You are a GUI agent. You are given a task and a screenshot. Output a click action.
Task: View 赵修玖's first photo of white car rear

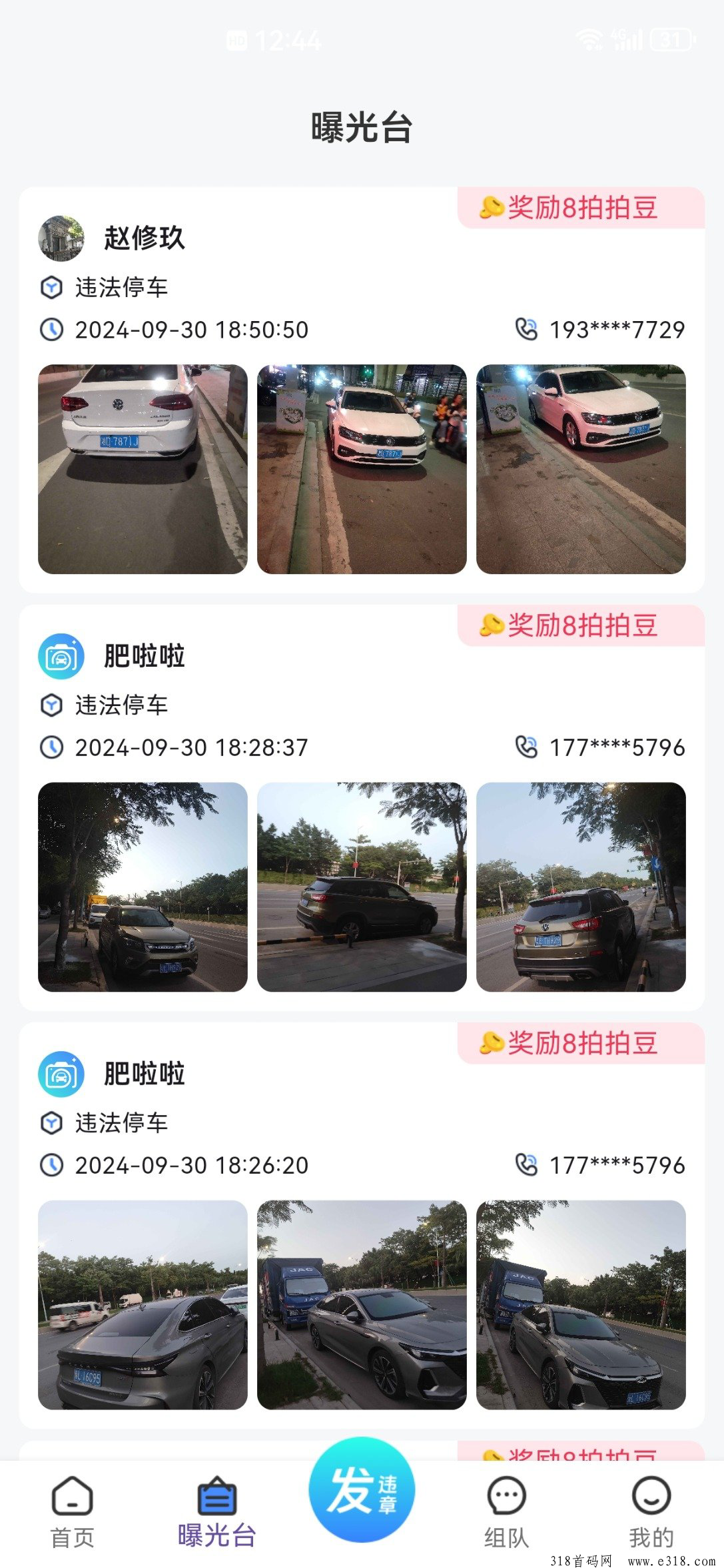[143, 469]
